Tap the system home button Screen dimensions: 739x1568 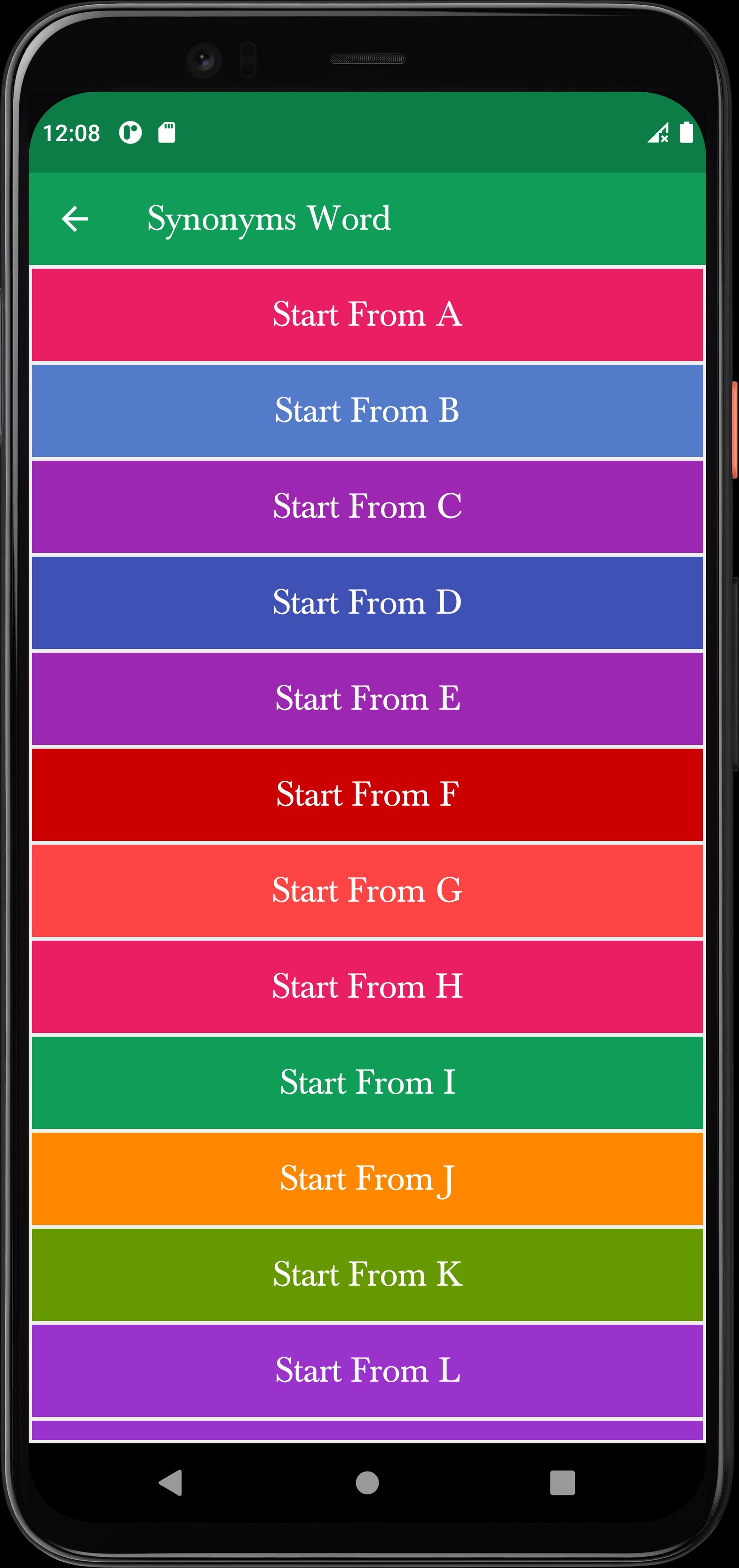tap(367, 1483)
